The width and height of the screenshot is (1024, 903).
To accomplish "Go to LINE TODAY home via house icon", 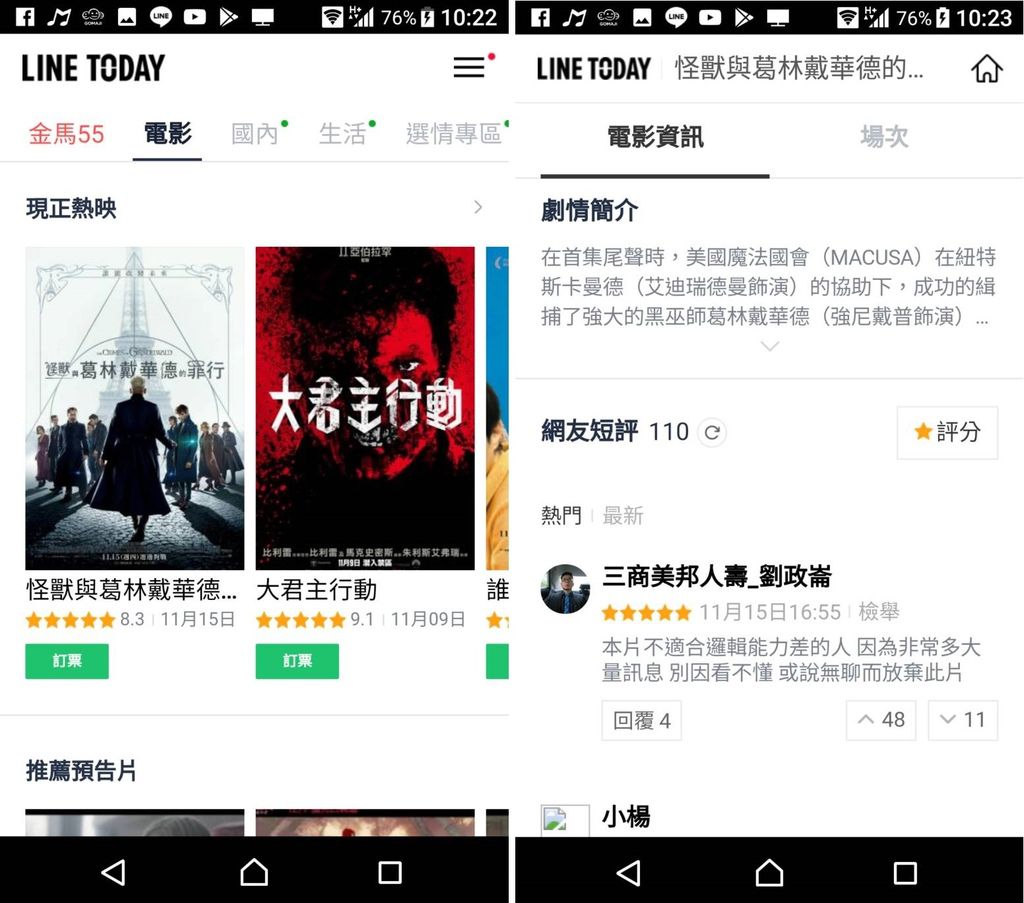I will click(x=986, y=68).
